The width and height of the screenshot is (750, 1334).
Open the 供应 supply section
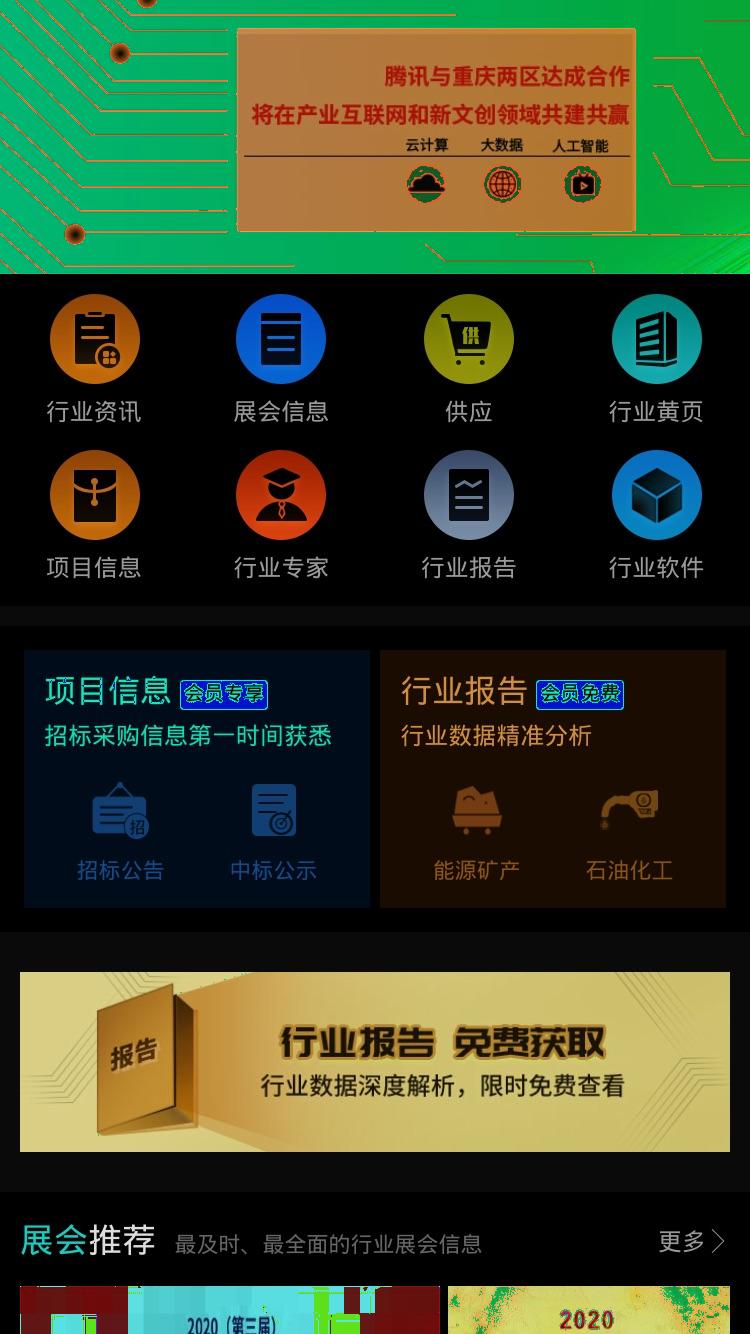(469, 359)
